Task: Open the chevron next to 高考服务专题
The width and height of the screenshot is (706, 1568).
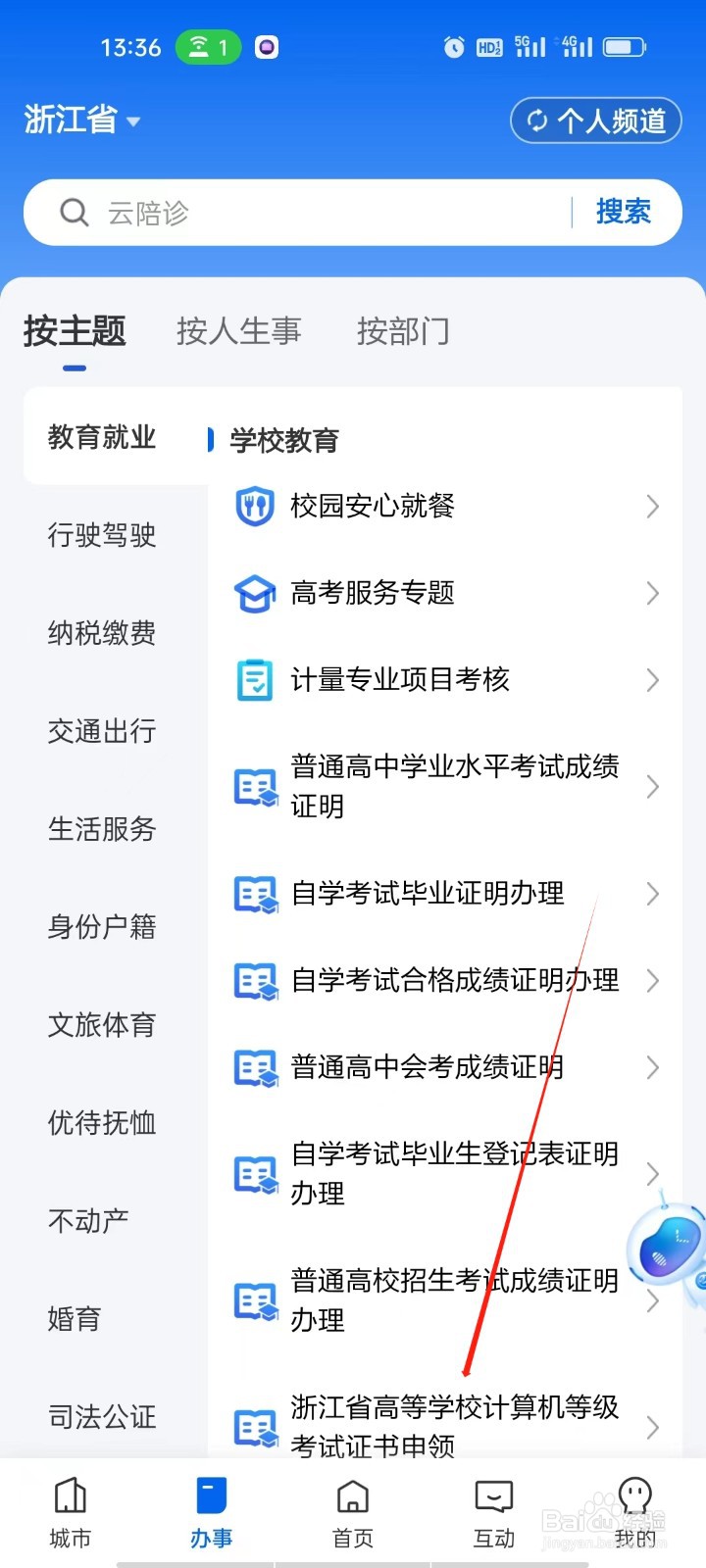Action: (x=653, y=594)
